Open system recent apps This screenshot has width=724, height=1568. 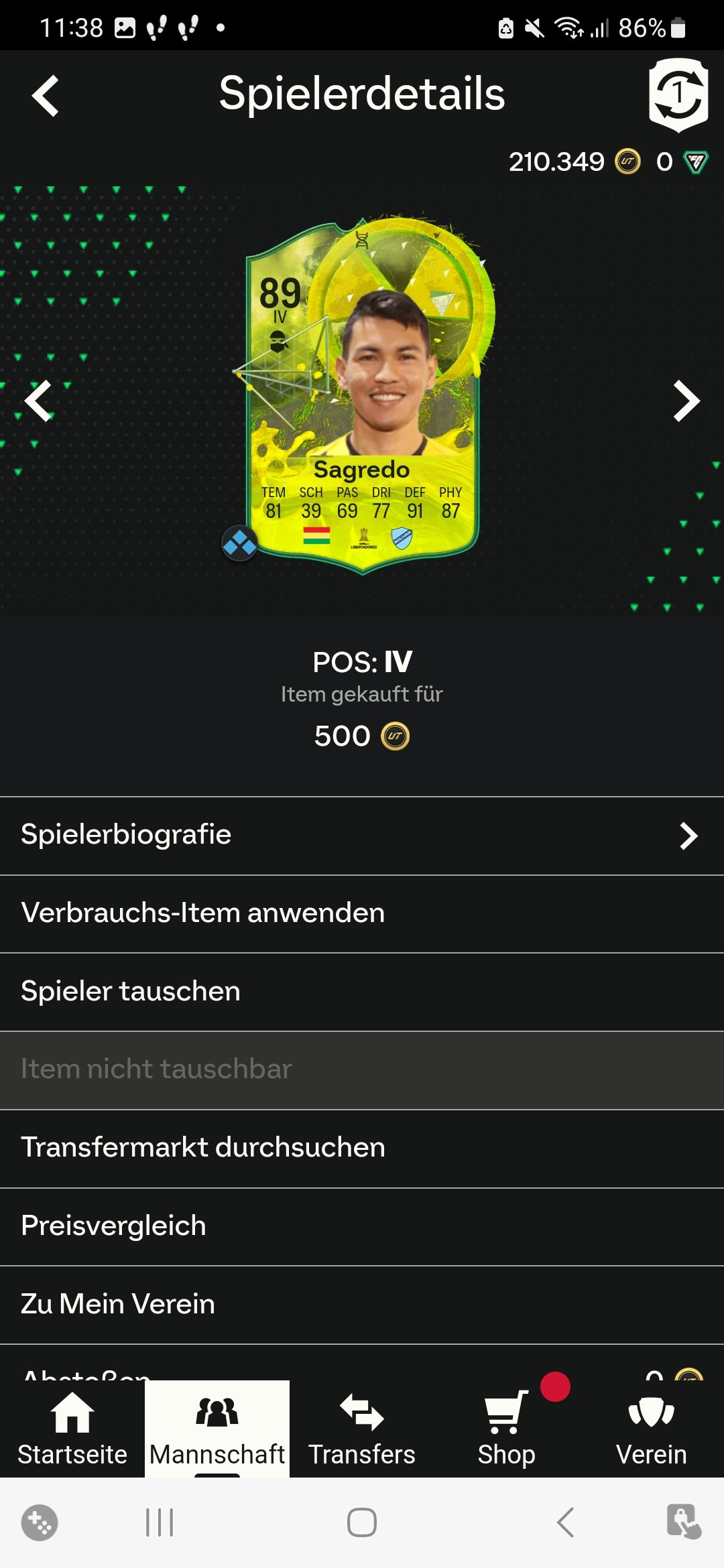click(160, 1522)
